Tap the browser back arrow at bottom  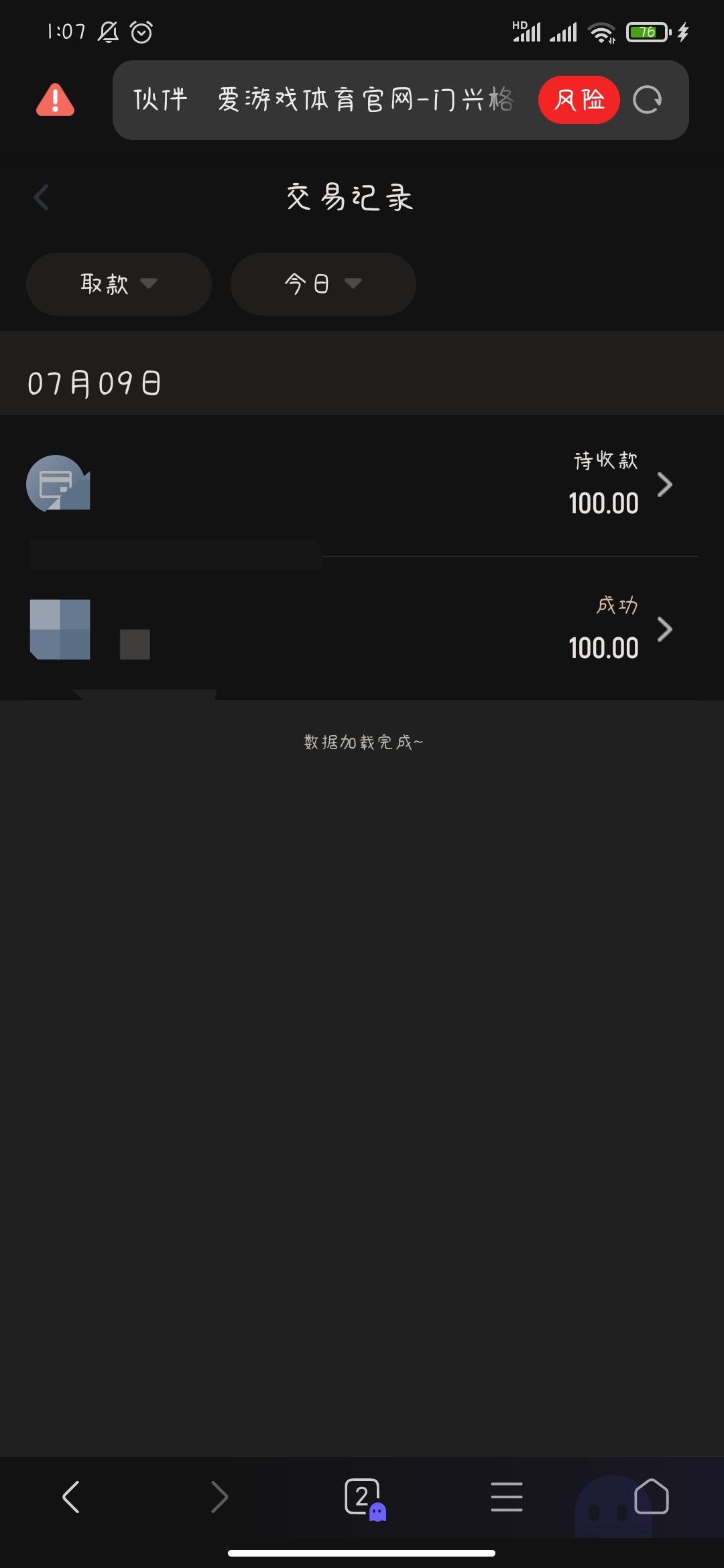pyautogui.click(x=71, y=1496)
